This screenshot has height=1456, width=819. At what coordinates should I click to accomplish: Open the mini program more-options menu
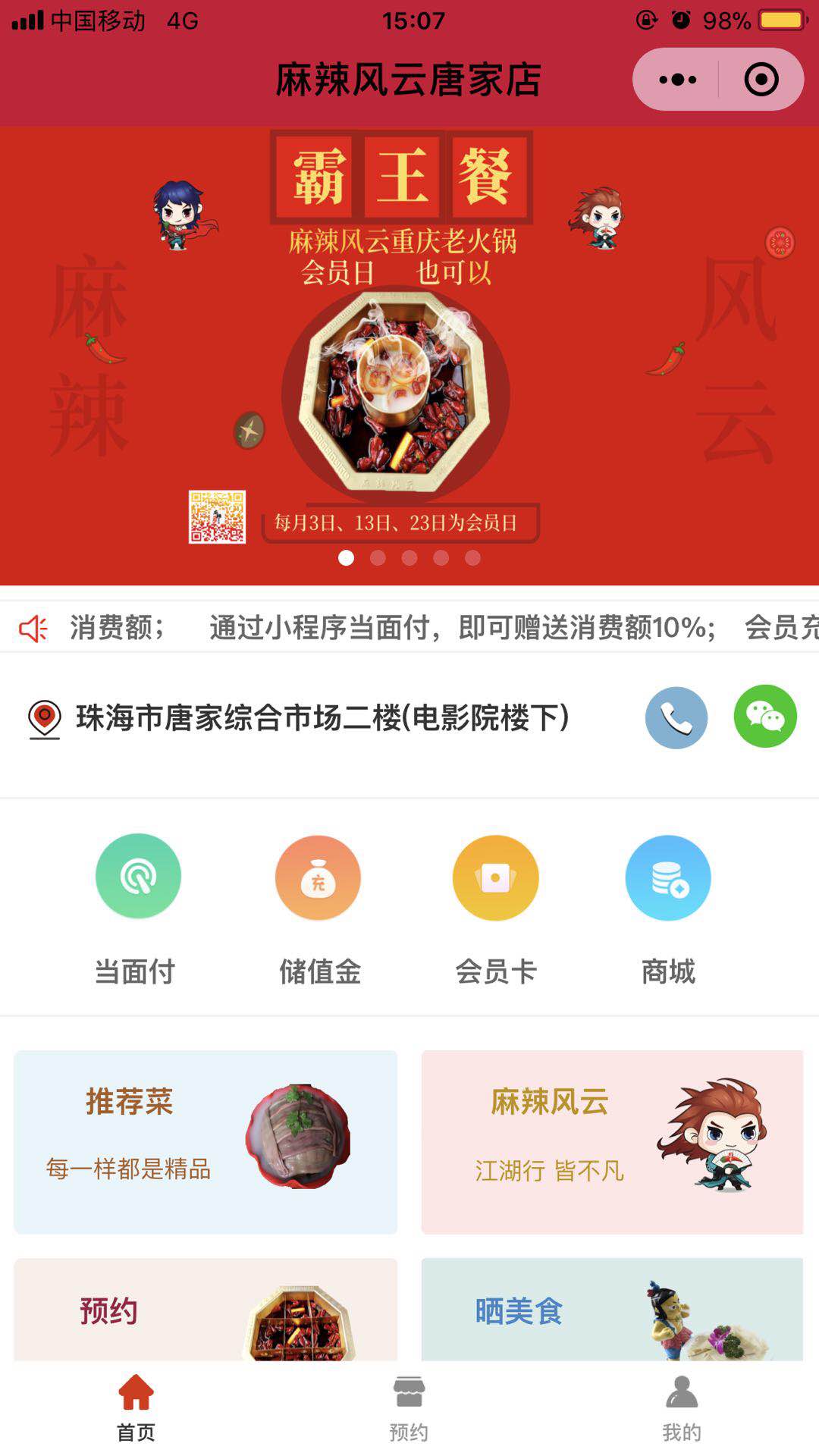[x=677, y=80]
